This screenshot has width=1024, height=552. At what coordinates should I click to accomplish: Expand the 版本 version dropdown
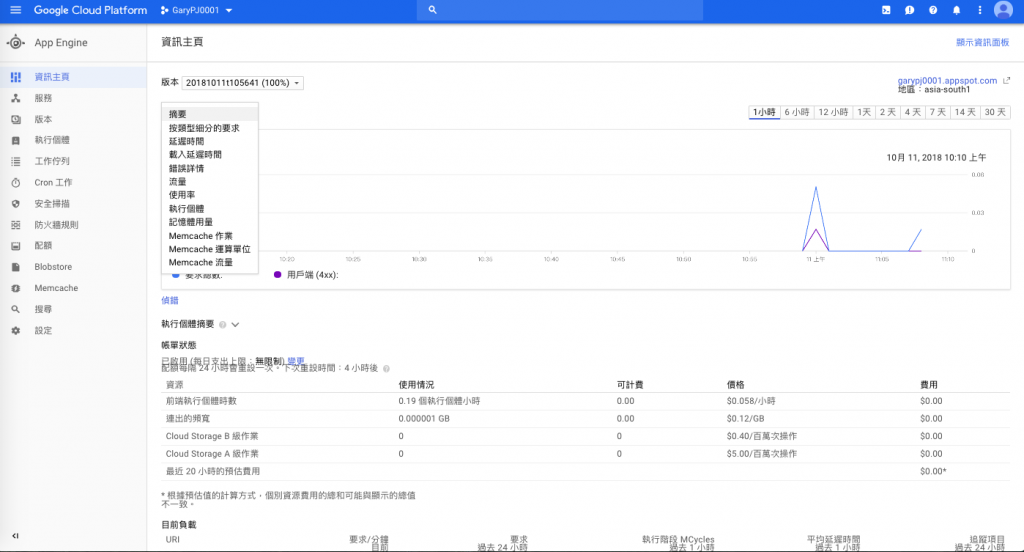point(242,82)
